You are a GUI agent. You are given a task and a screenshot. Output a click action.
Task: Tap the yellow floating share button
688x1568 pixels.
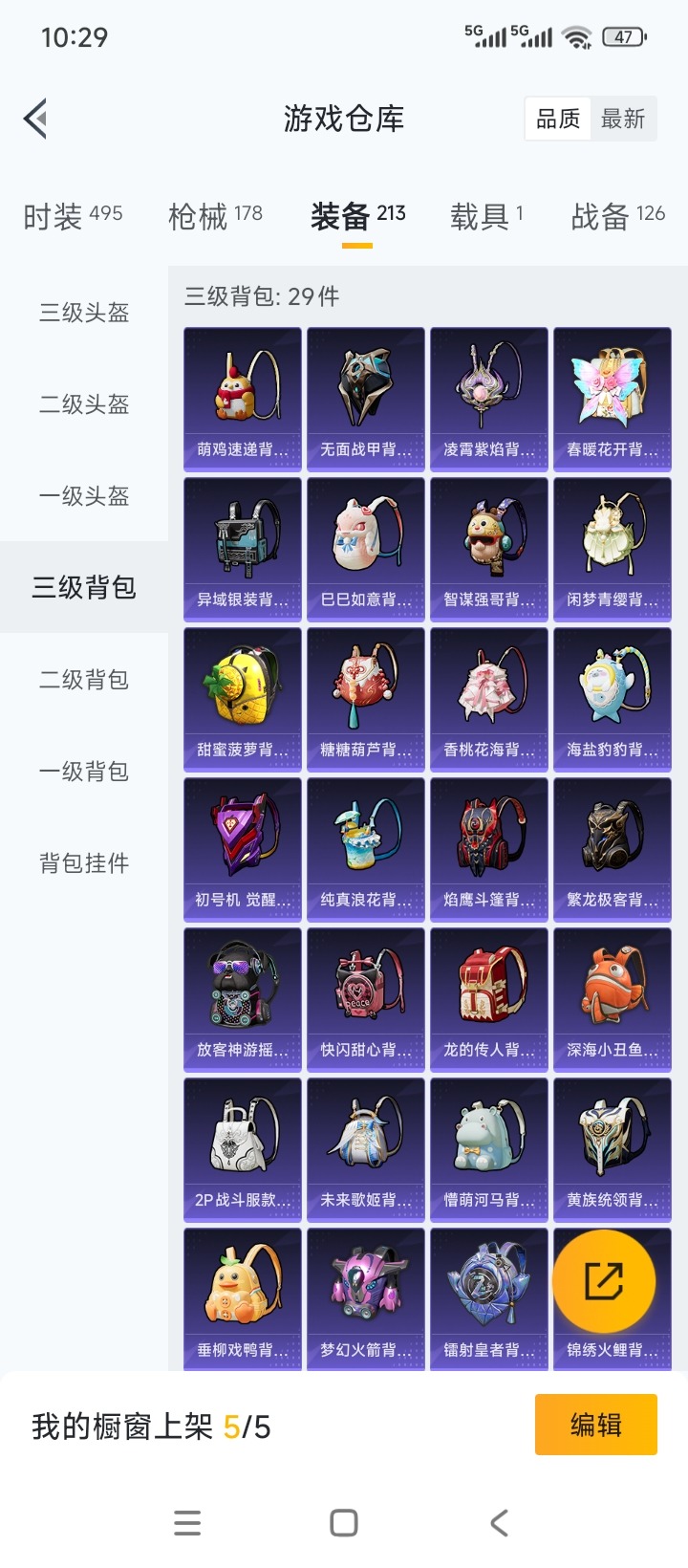click(604, 1281)
